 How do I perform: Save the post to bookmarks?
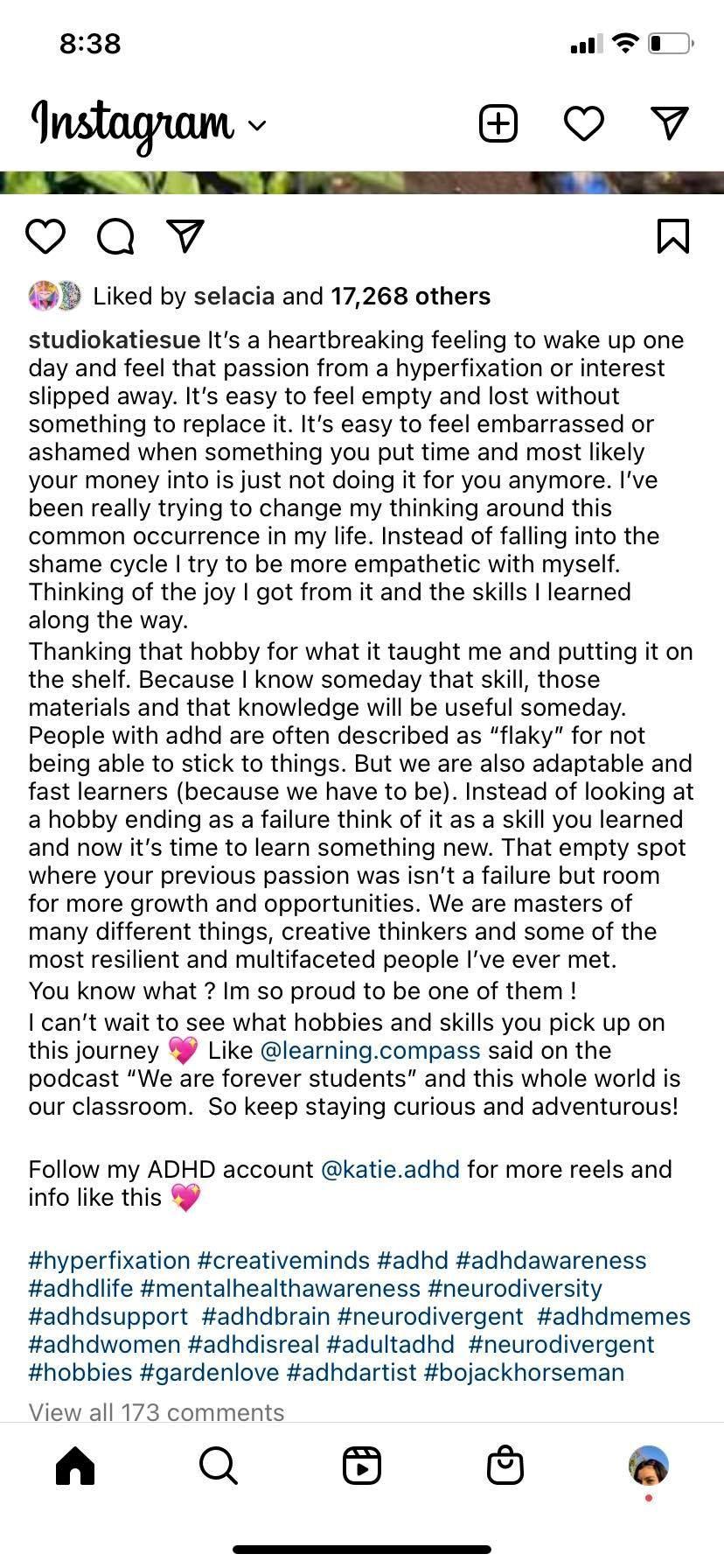coord(672,236)
